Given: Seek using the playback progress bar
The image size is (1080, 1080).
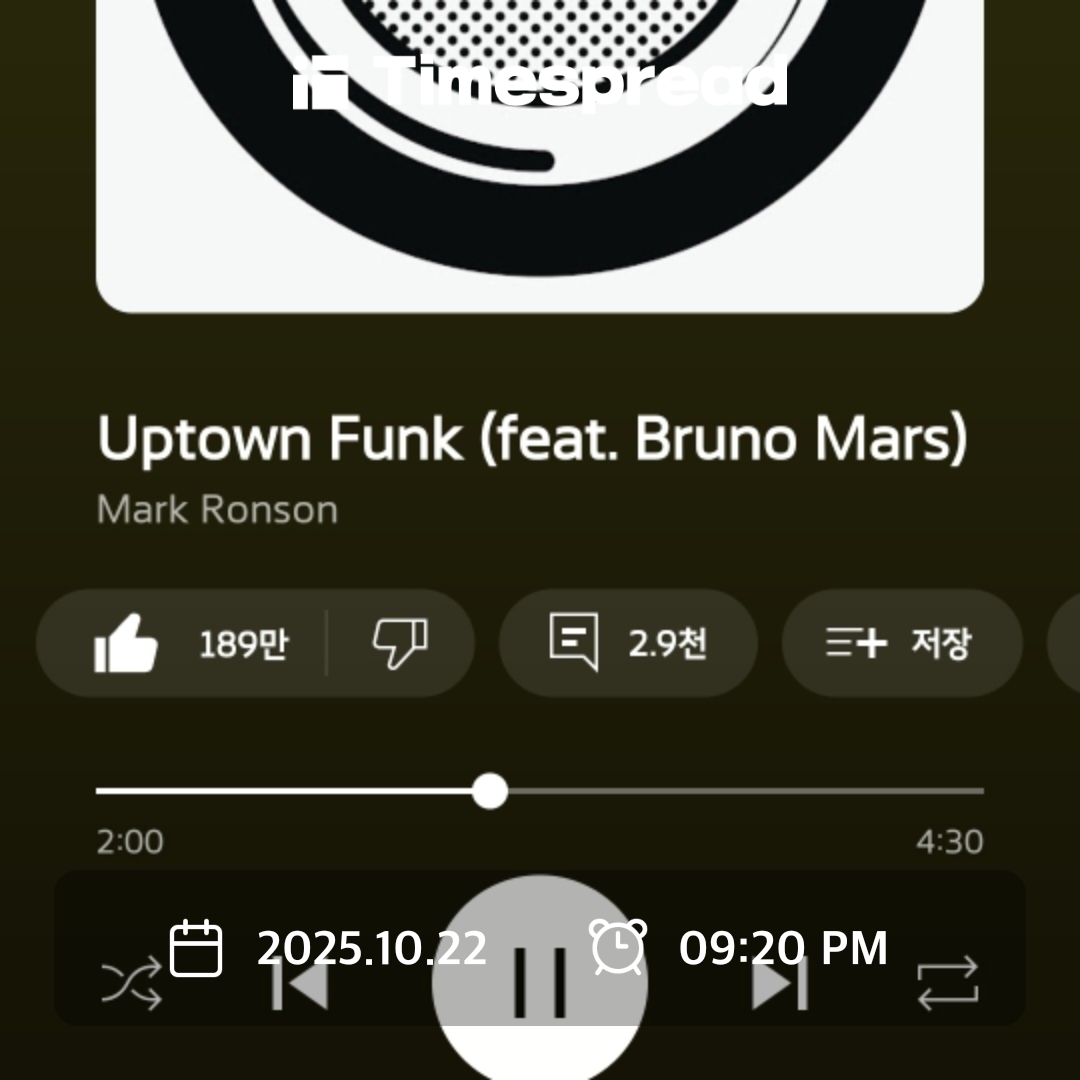Looking at the screenshot, I should 540,791.
